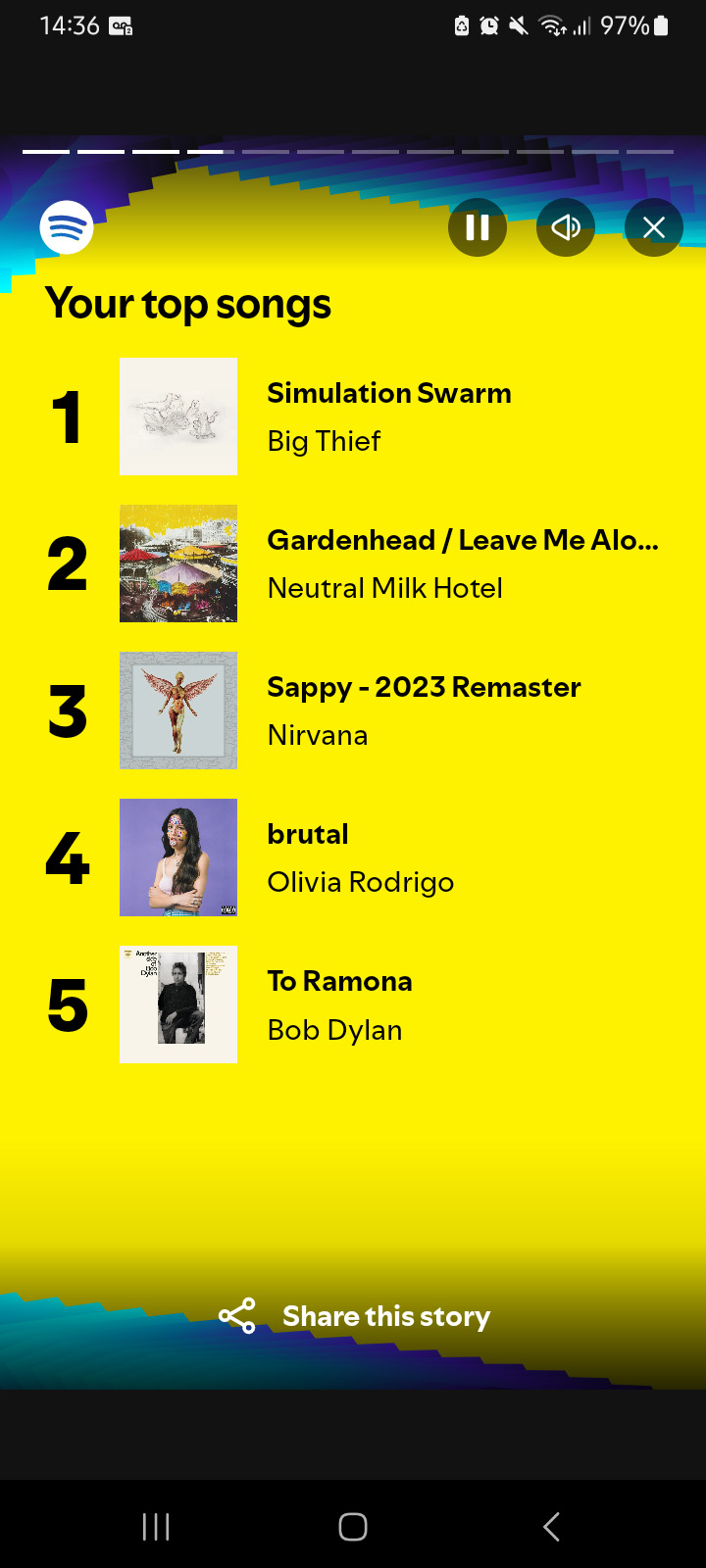Pause the Wrapped story playback
Viewport: 706px width, 1568px height.
pos(478,227)
